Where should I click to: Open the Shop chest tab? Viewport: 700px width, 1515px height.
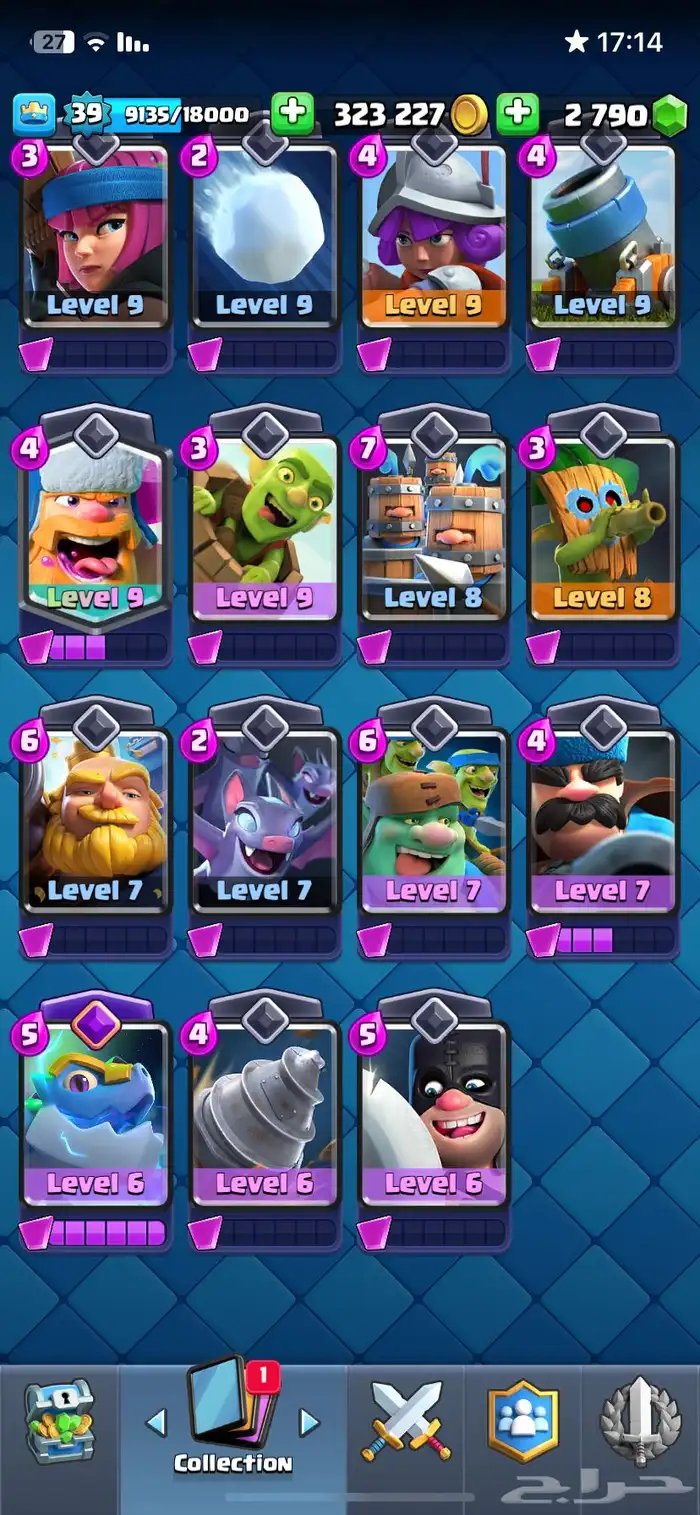click(x=60, y=1420)
